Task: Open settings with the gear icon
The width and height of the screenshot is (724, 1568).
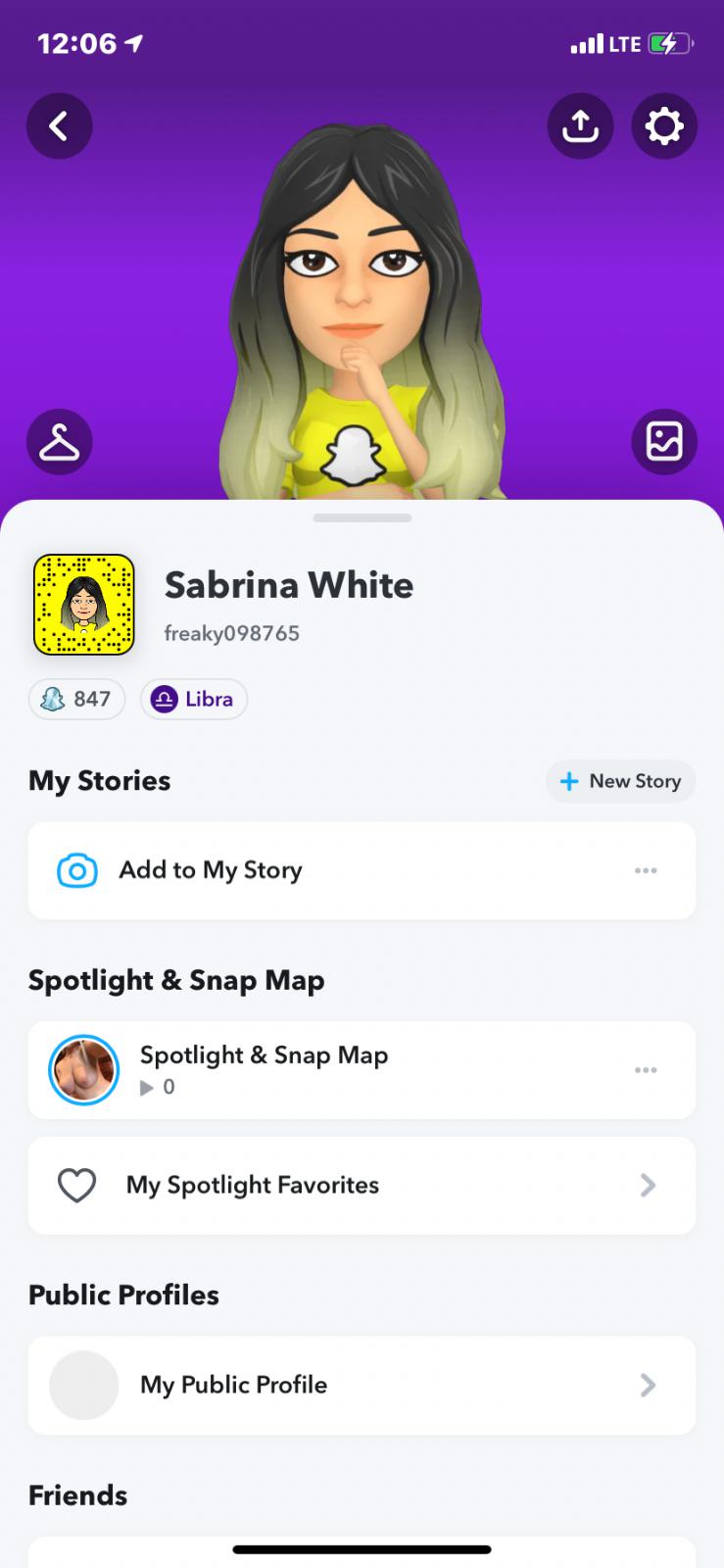Action: coord(664,125)
